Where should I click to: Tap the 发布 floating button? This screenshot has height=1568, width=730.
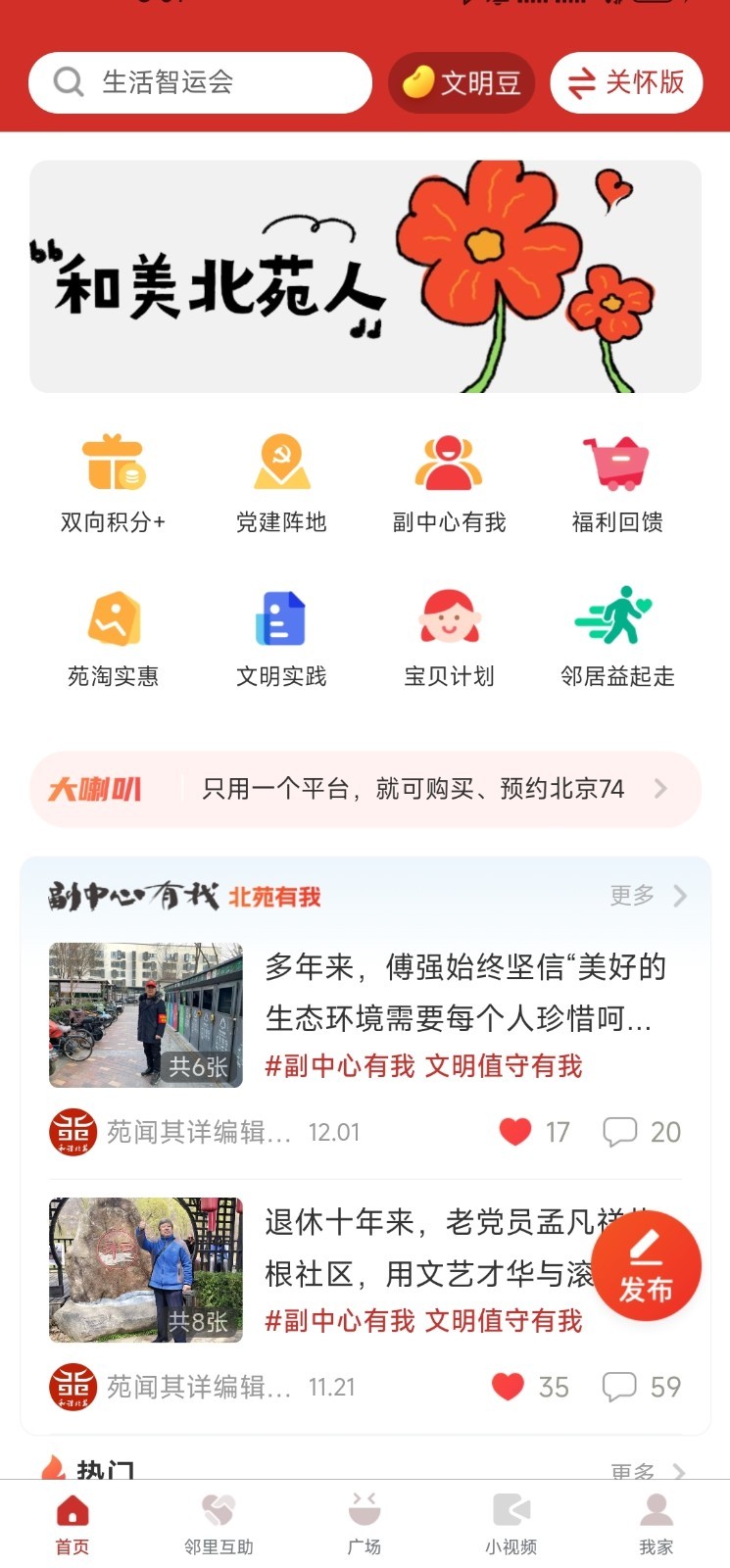tap(646, 1266)
